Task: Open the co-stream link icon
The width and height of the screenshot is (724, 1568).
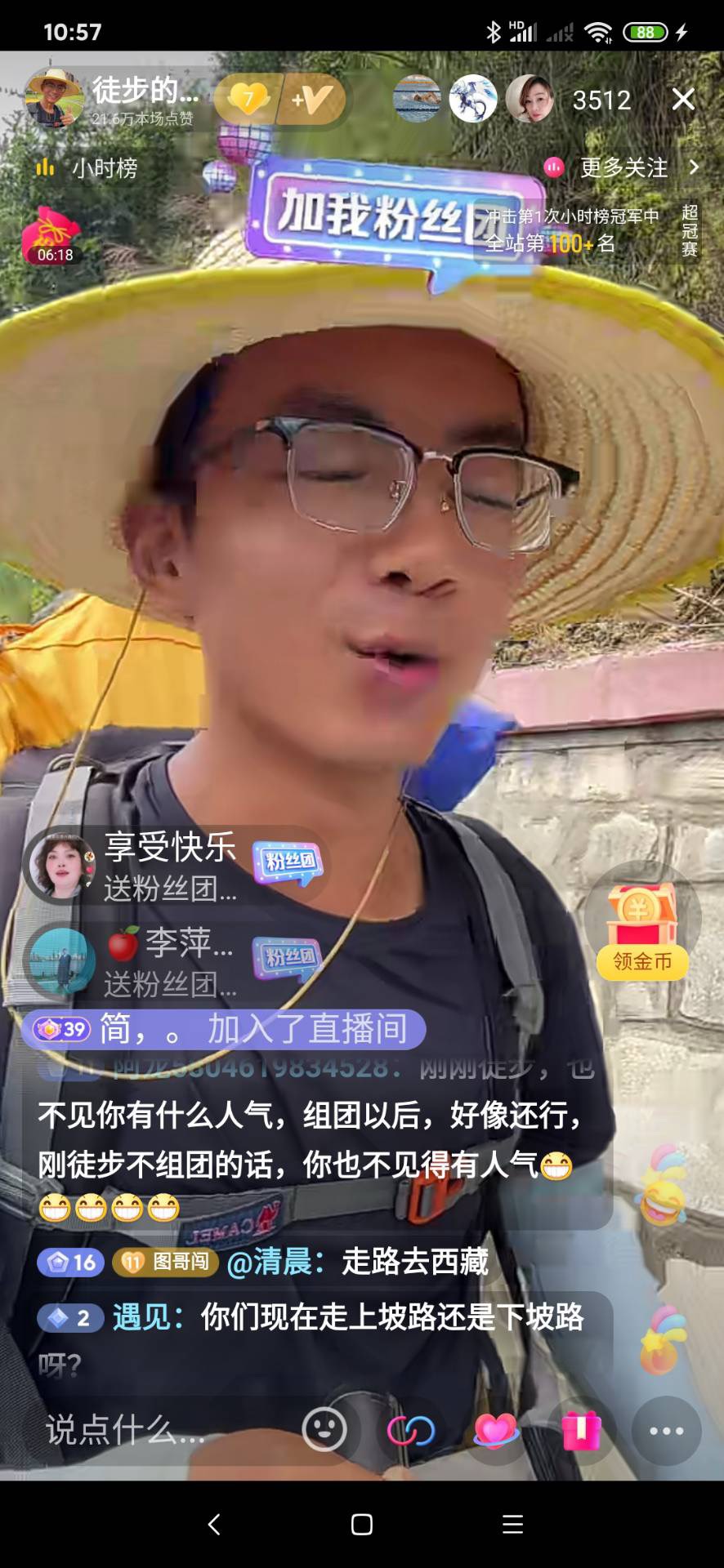Action: coord(410,1431)
